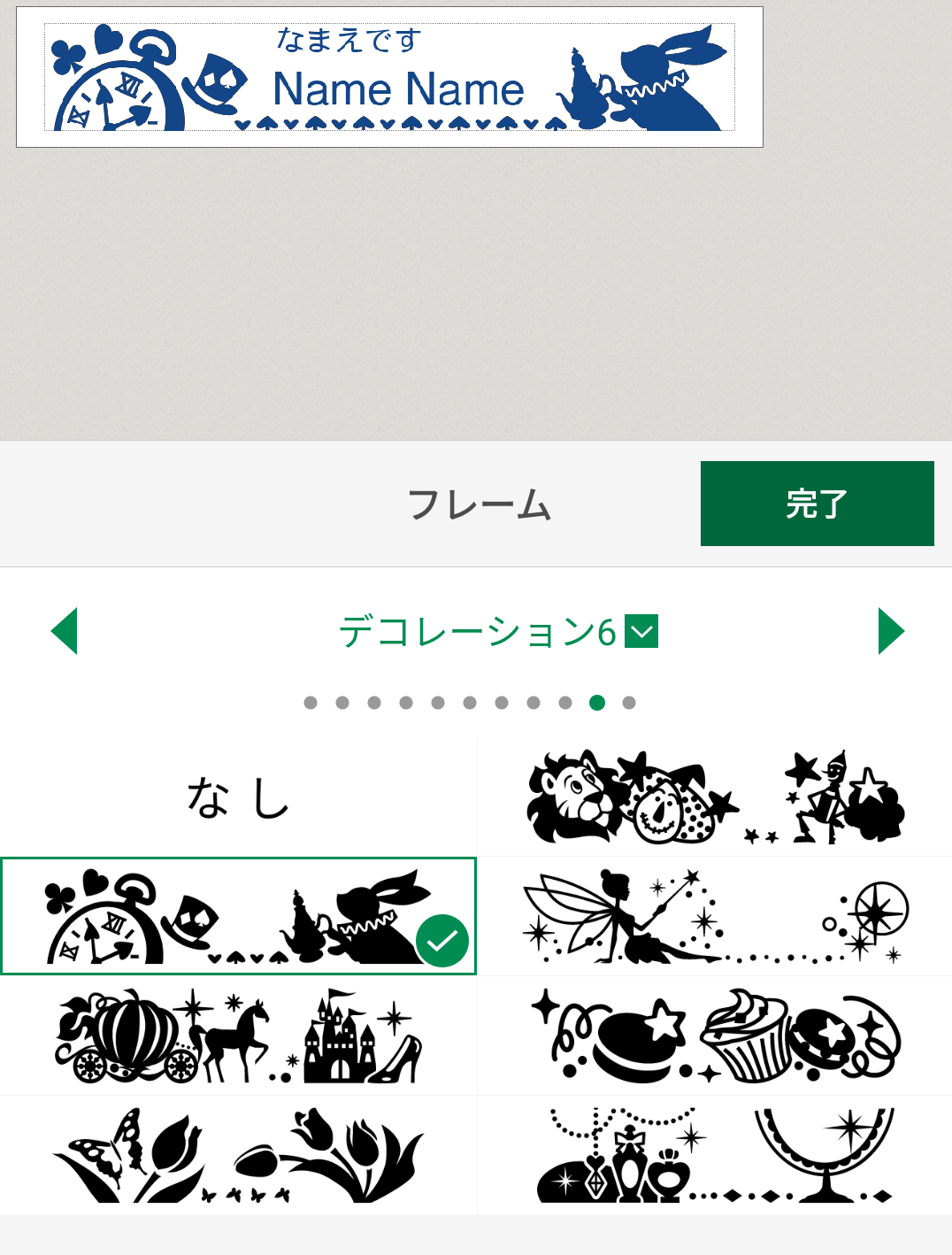Tap the 完了 button to finish
Screen dimensions: 952x1255
[x=817, y=504]
